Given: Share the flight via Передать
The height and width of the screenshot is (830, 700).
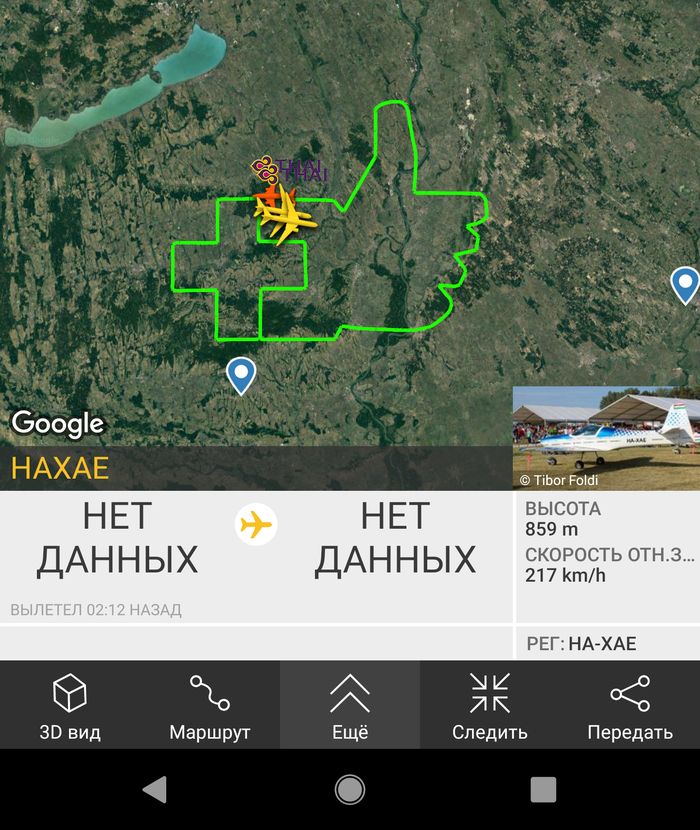Looking at the screenshot, I should 629,705.
